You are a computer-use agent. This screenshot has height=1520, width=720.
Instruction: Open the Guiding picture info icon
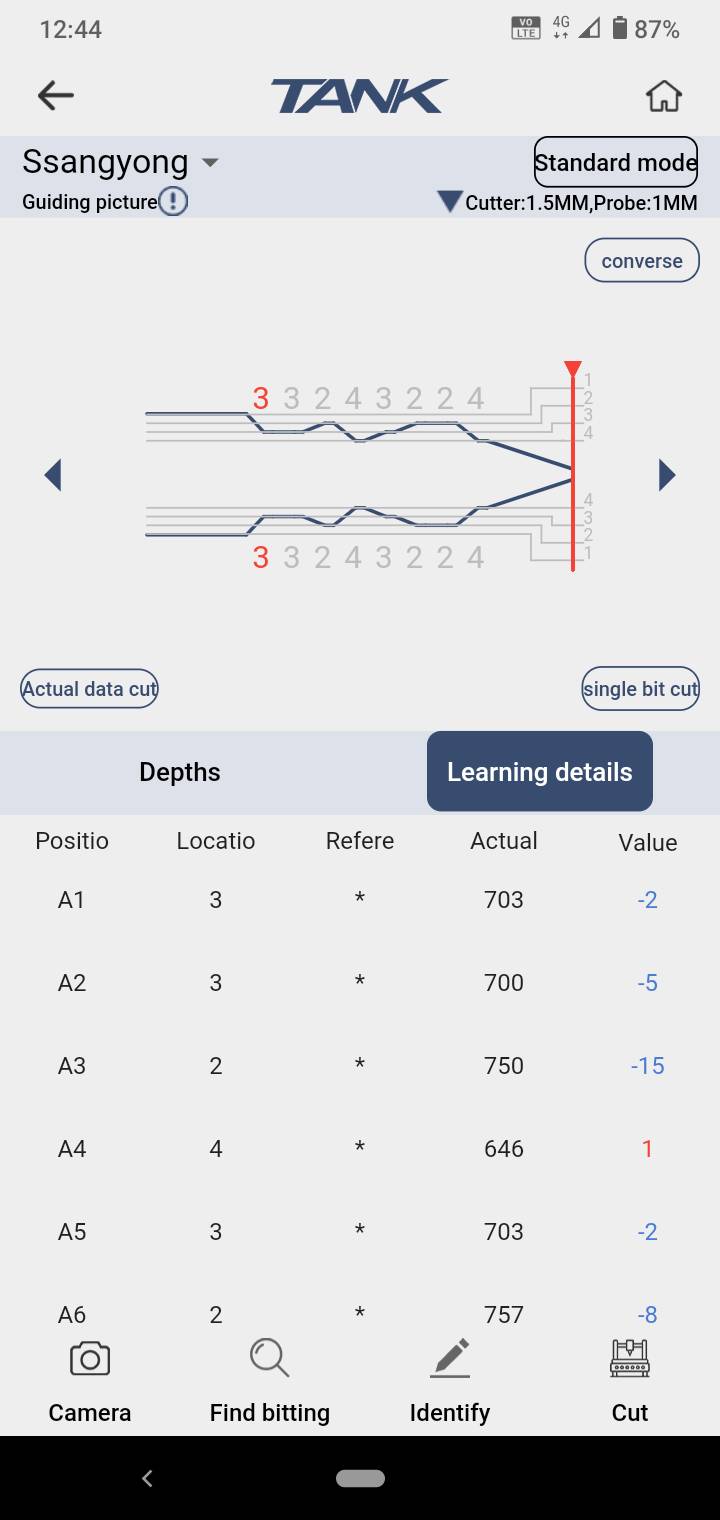(174, 202)
